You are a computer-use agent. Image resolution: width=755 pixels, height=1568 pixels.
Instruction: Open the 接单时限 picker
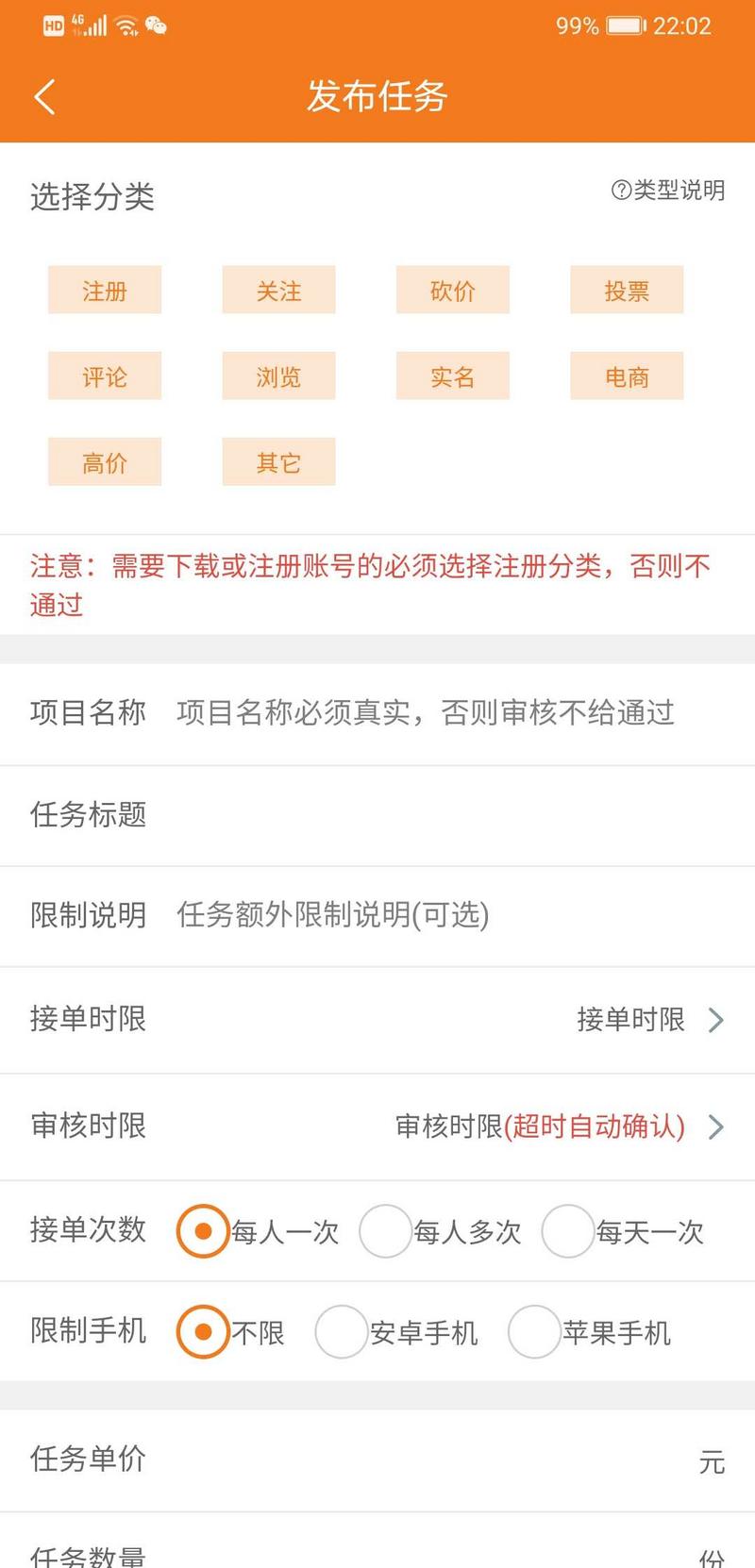(x=649, y=1020)
